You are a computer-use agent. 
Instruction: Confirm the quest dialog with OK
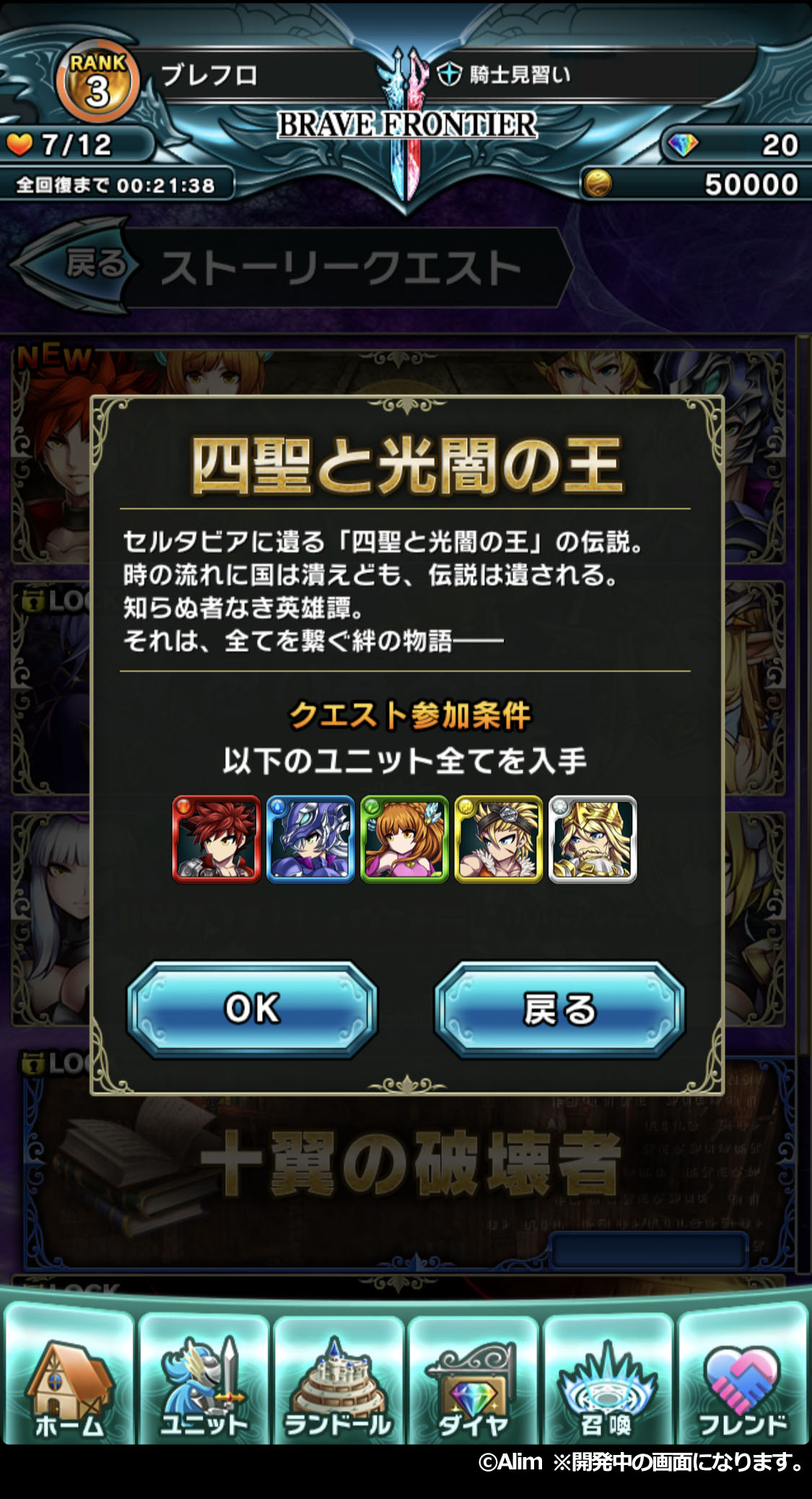252,1009
